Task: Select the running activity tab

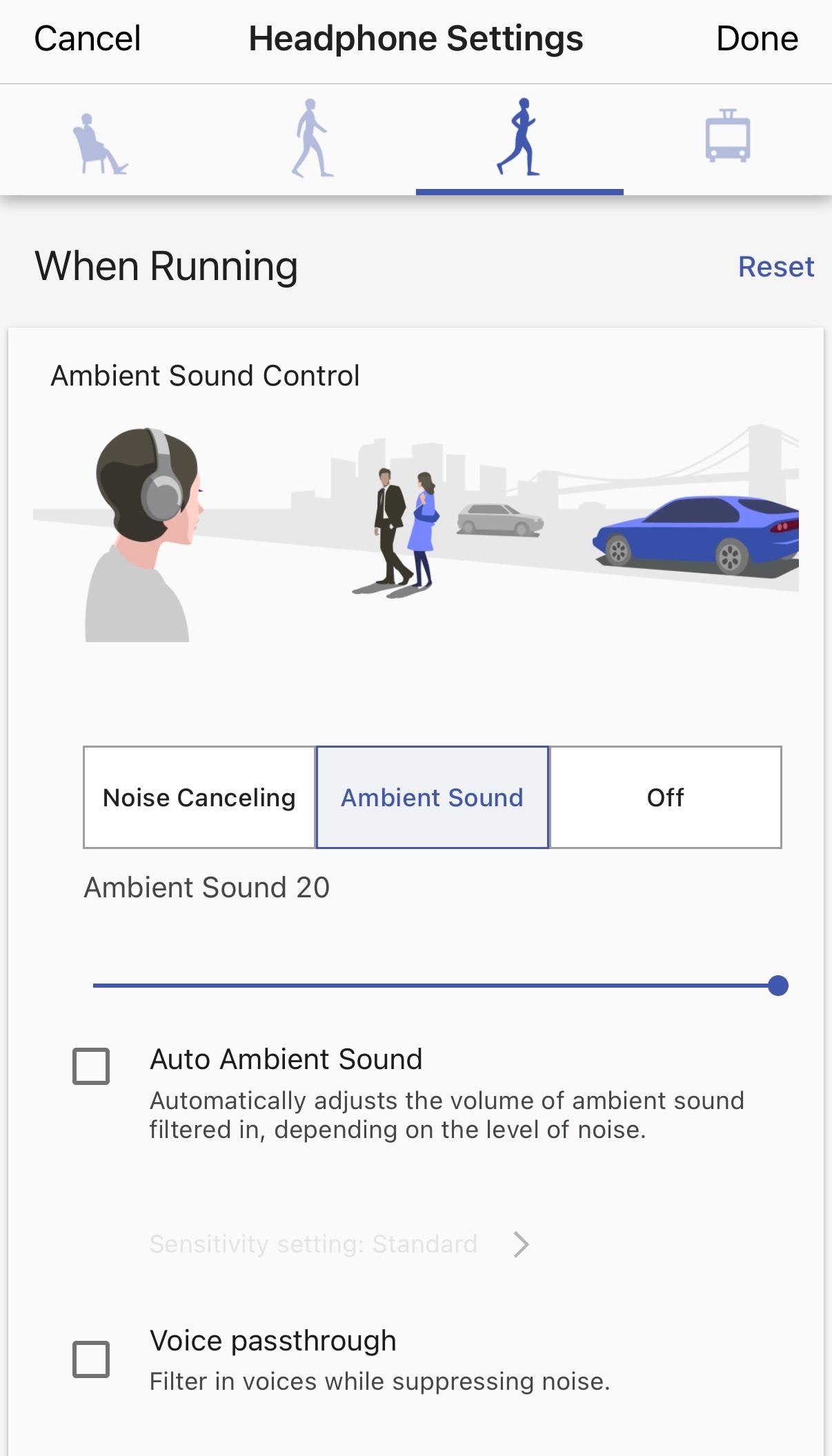Action: click(x=519, y=139)
